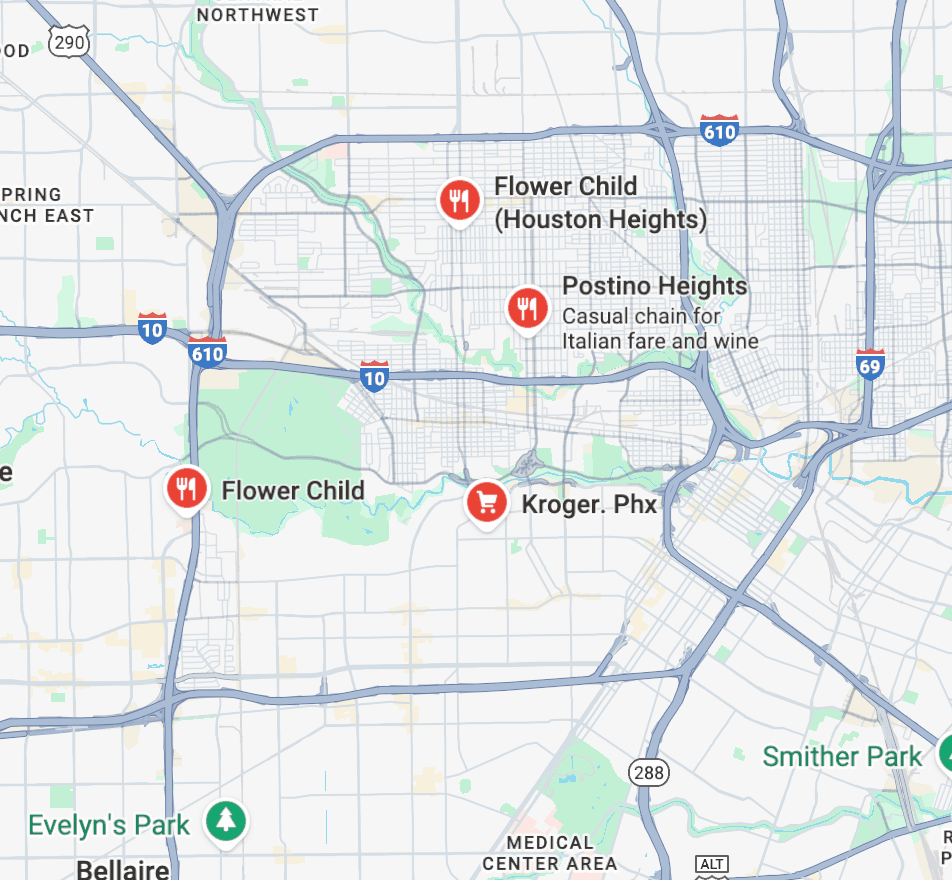Select the Evelyn's Park marker
The height and width of the screenshot is (880, 952).
[x=227, y=821]
